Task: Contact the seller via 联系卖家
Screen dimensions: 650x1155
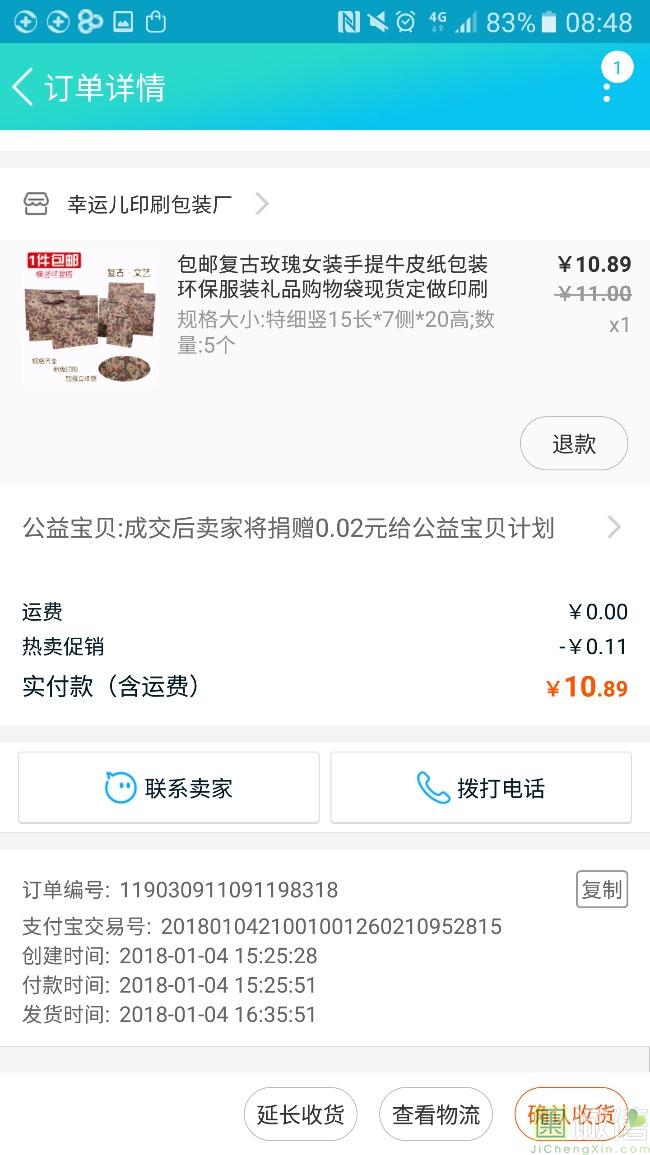Action: (169, 788)
